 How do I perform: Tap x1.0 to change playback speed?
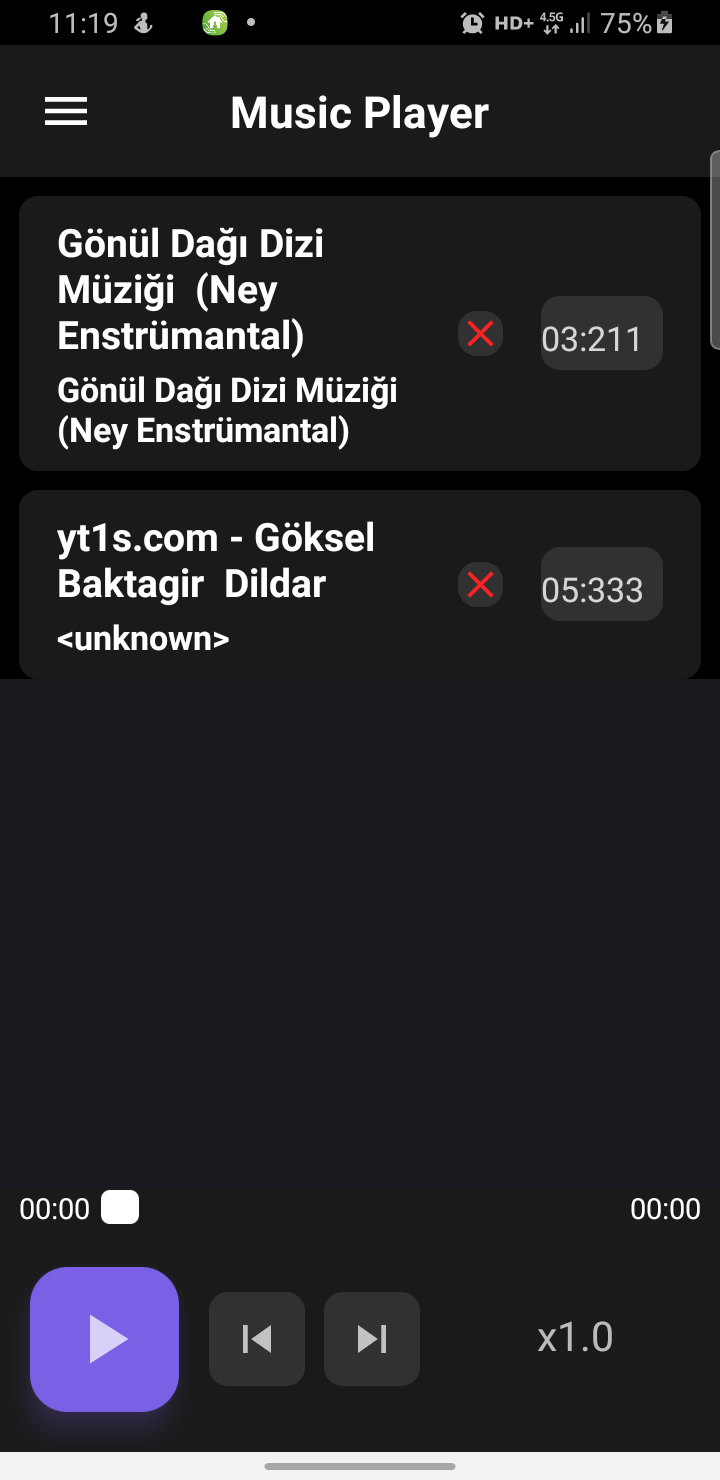[574, 1337]
